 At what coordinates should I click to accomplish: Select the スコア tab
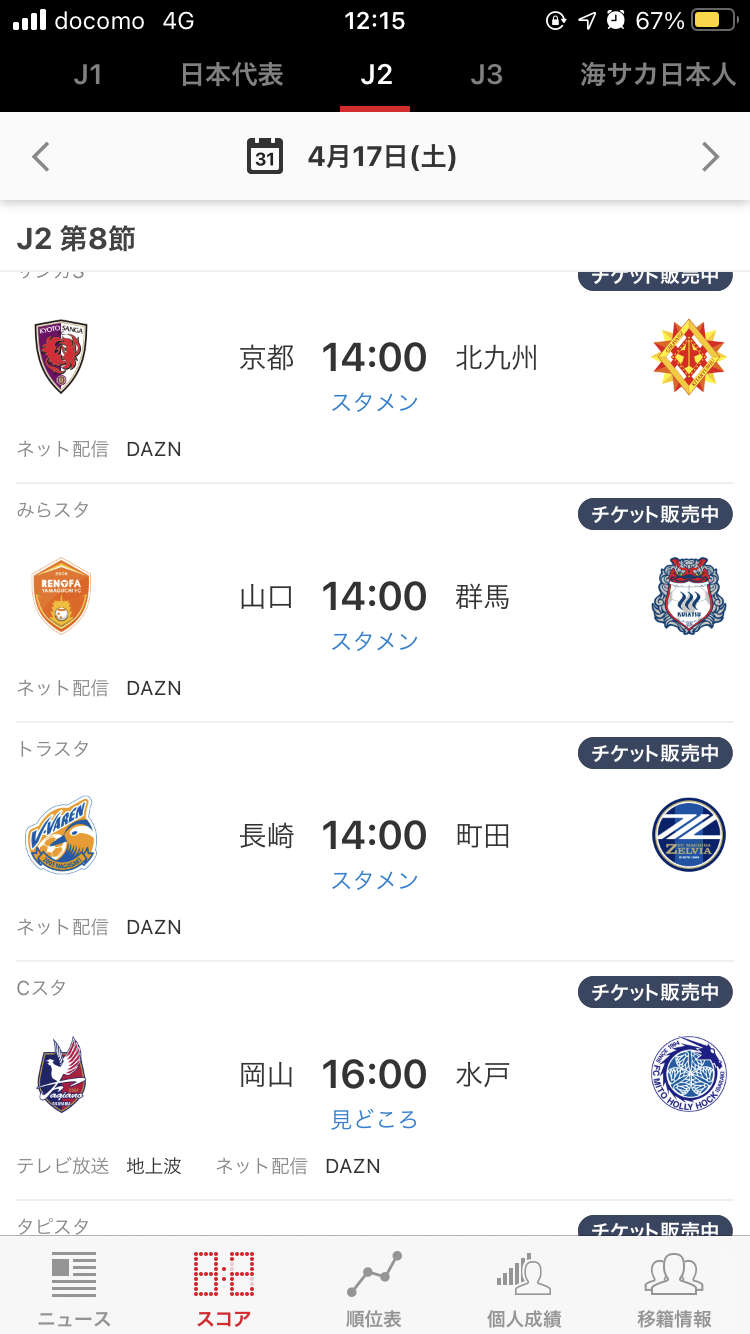tap(224, 1289)
